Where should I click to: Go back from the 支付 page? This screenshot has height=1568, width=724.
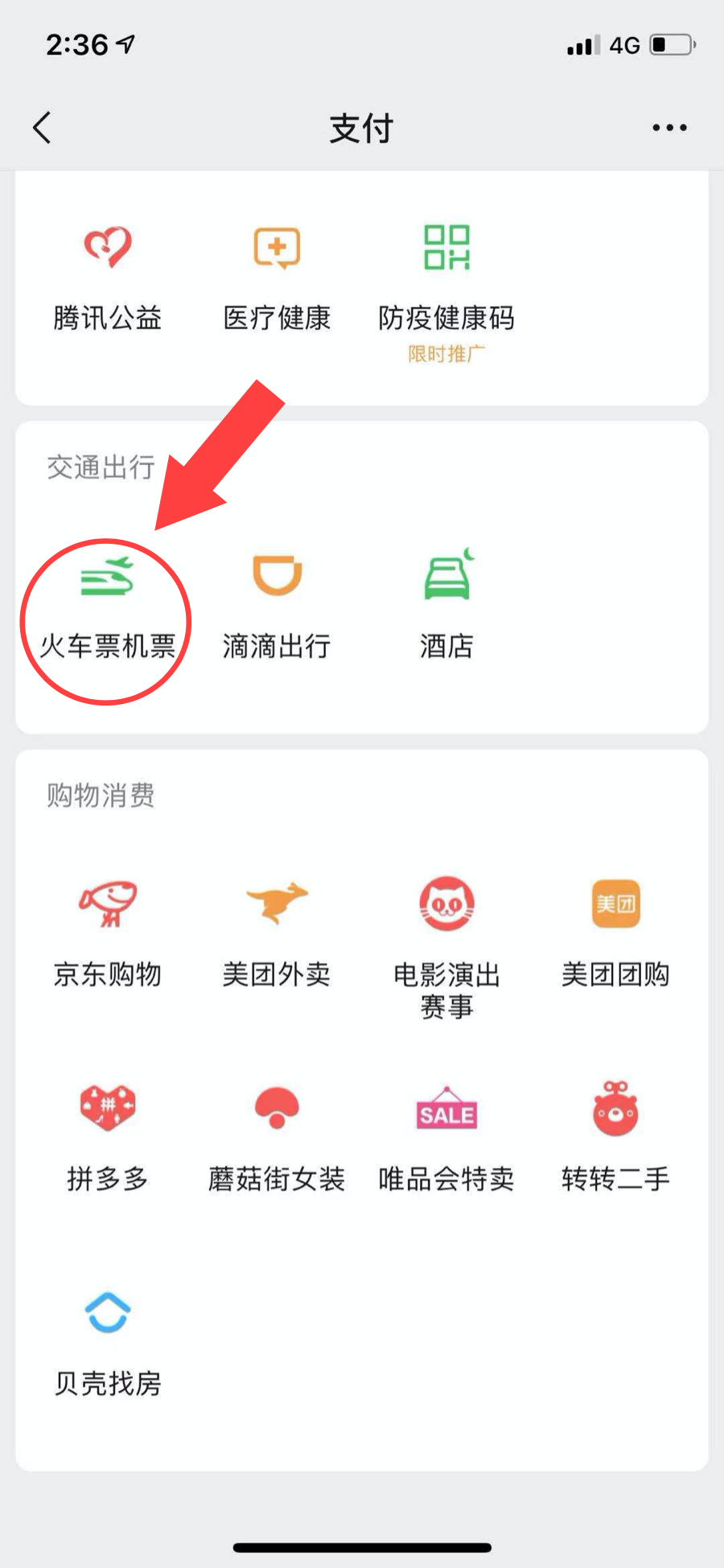43,127
